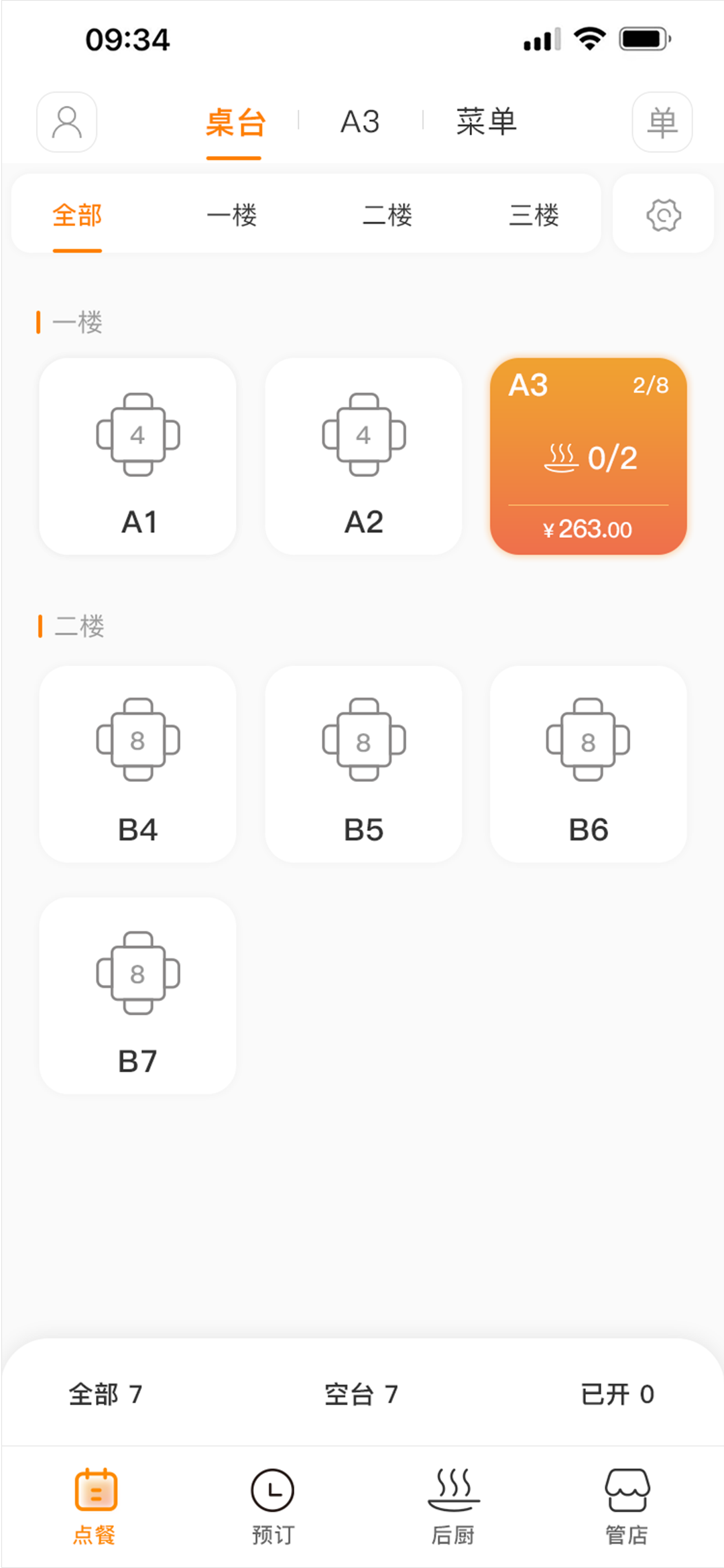Open occupied table A3 card

click(589, 456)
